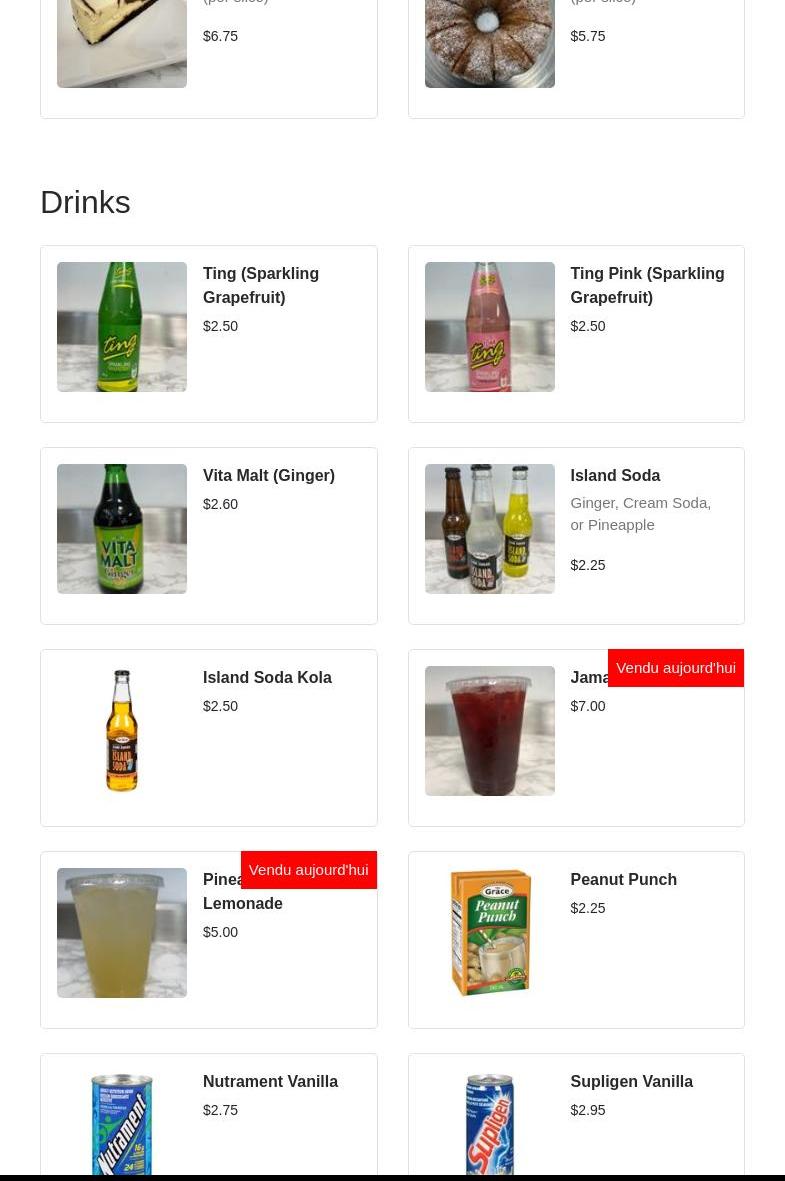Select Ting Pink (Sparkling Grapefruit) drink
Viewport: 785px width, 1181px height.
[x=576, y=334]
